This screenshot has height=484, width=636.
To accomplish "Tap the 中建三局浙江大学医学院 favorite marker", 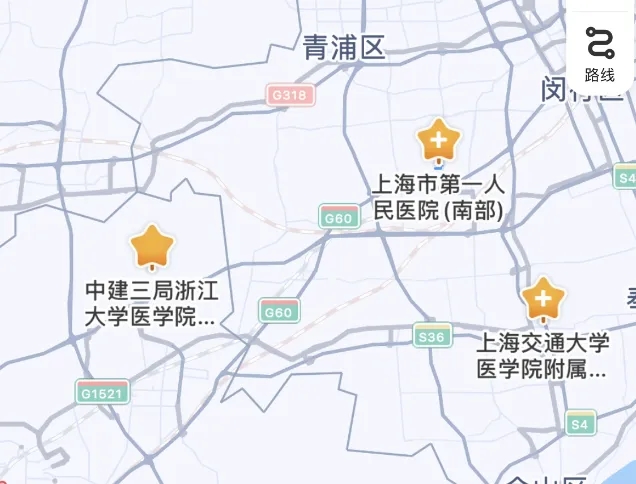I will pyautogui.click(x=152, y=246).
